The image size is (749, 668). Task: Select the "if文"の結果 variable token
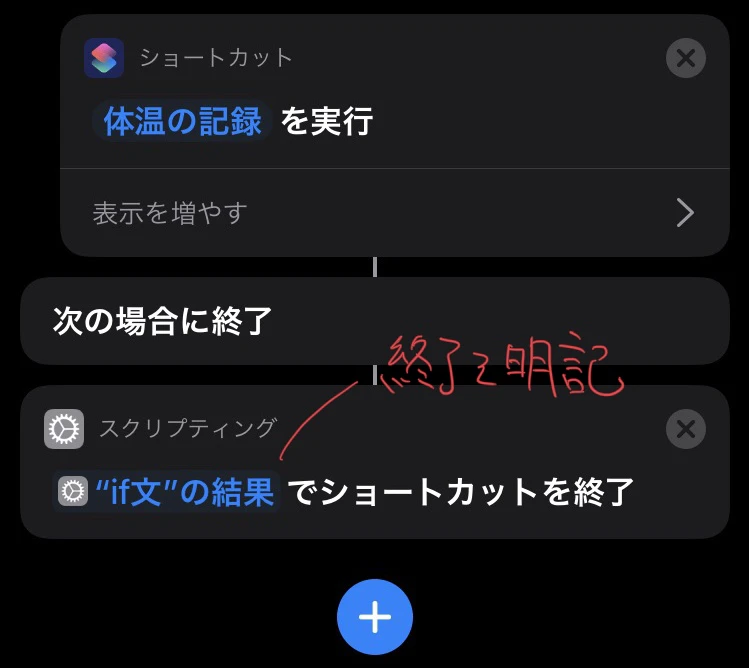pos(168,492)
